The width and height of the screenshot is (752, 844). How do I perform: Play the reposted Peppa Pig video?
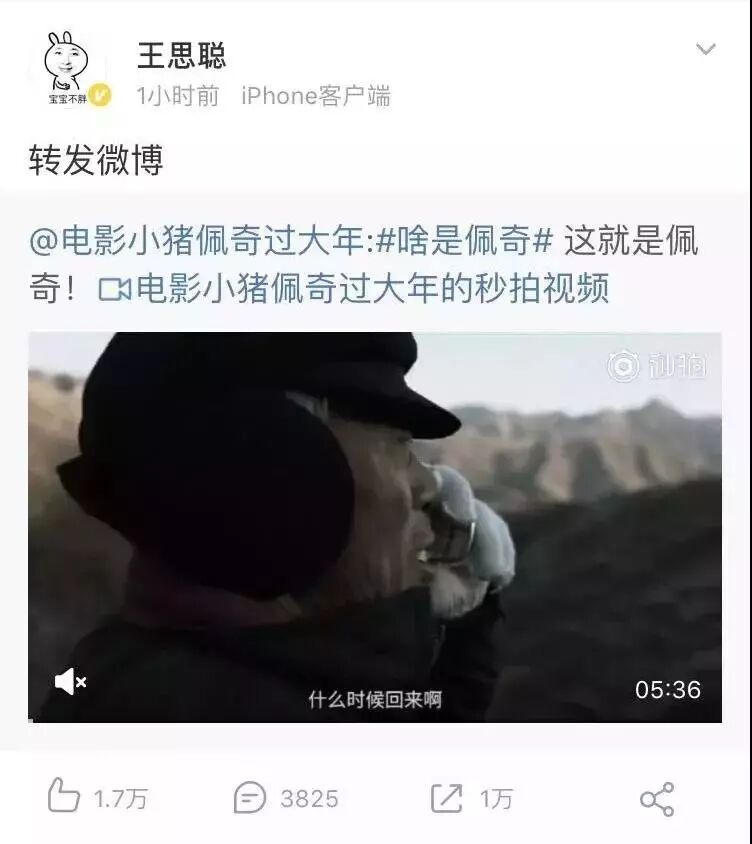tap(374, 527)
